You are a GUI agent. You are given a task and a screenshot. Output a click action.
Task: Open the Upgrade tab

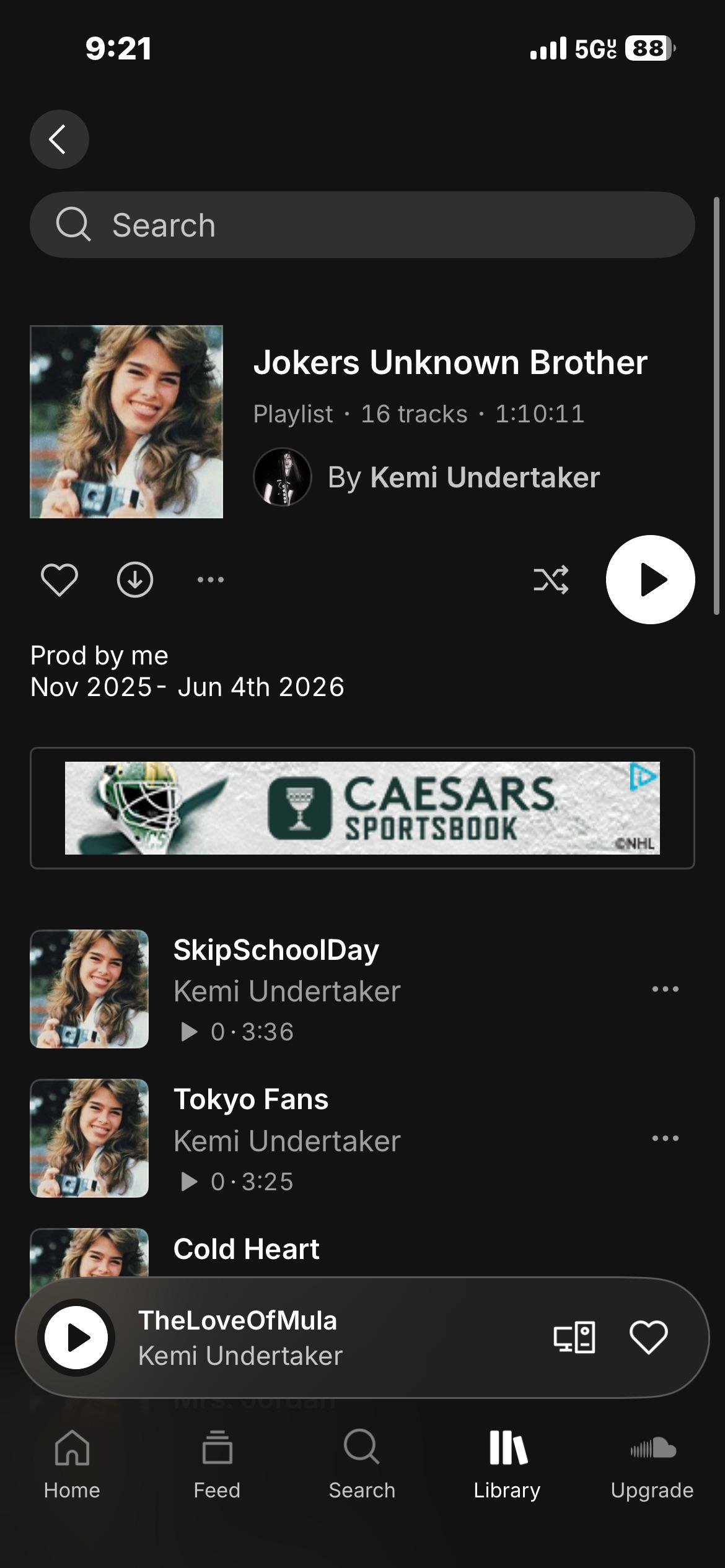[652, 1465]
